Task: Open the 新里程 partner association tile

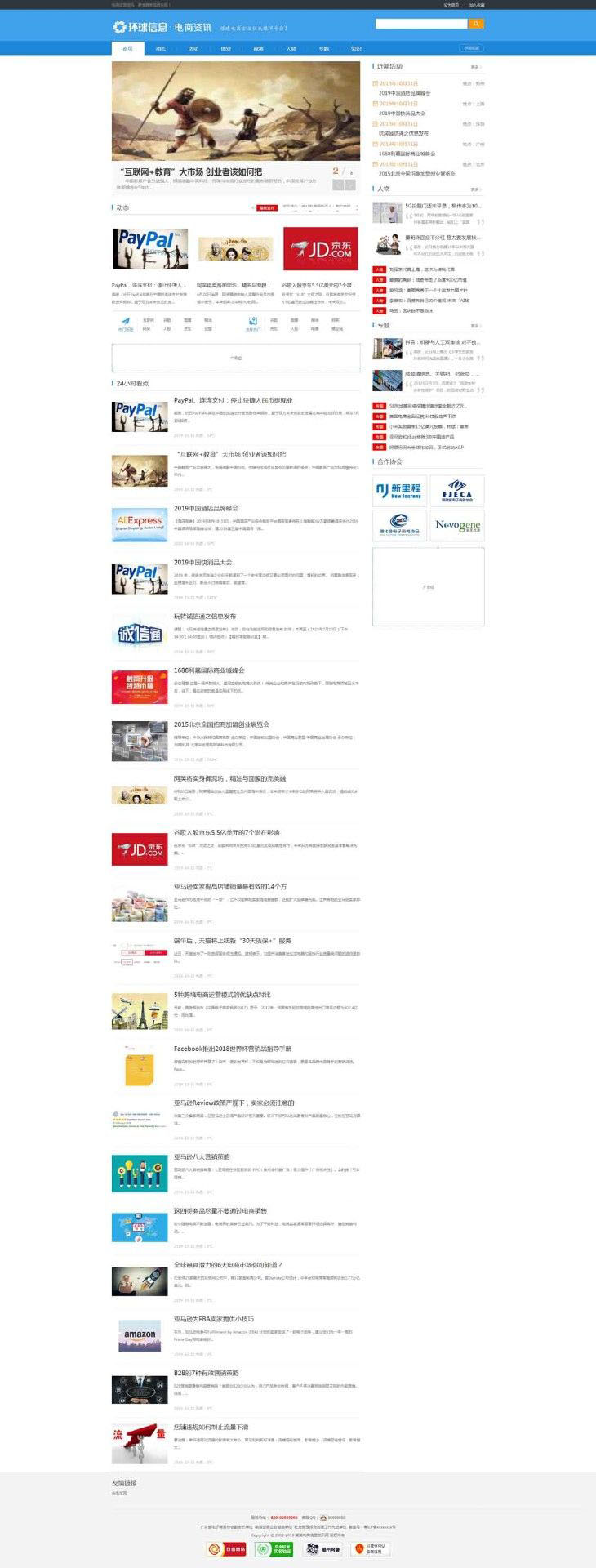Action: [399, 491]
